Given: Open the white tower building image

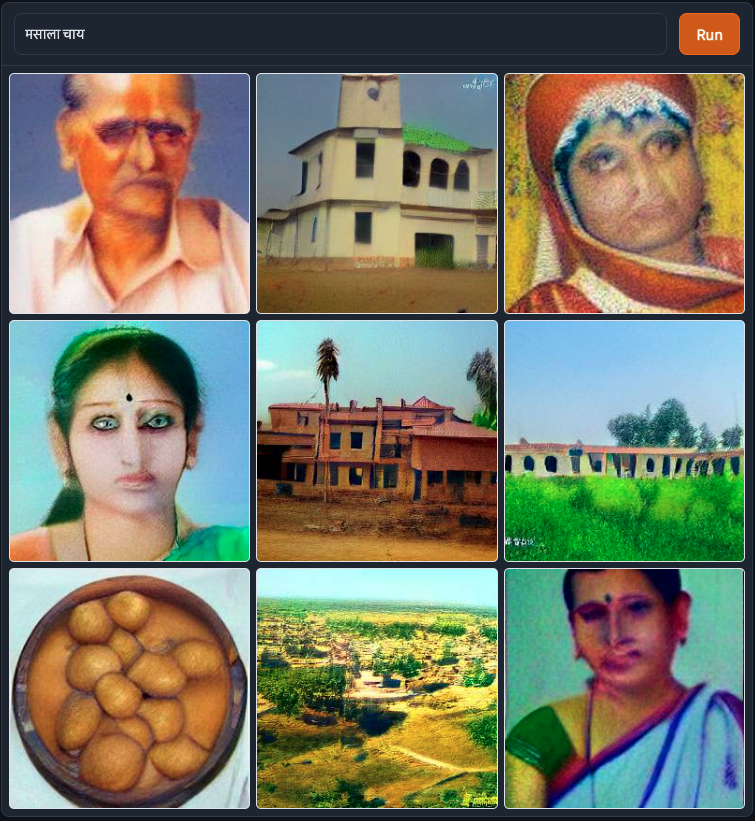Looking at the screenshot, I should click(377, 193).
